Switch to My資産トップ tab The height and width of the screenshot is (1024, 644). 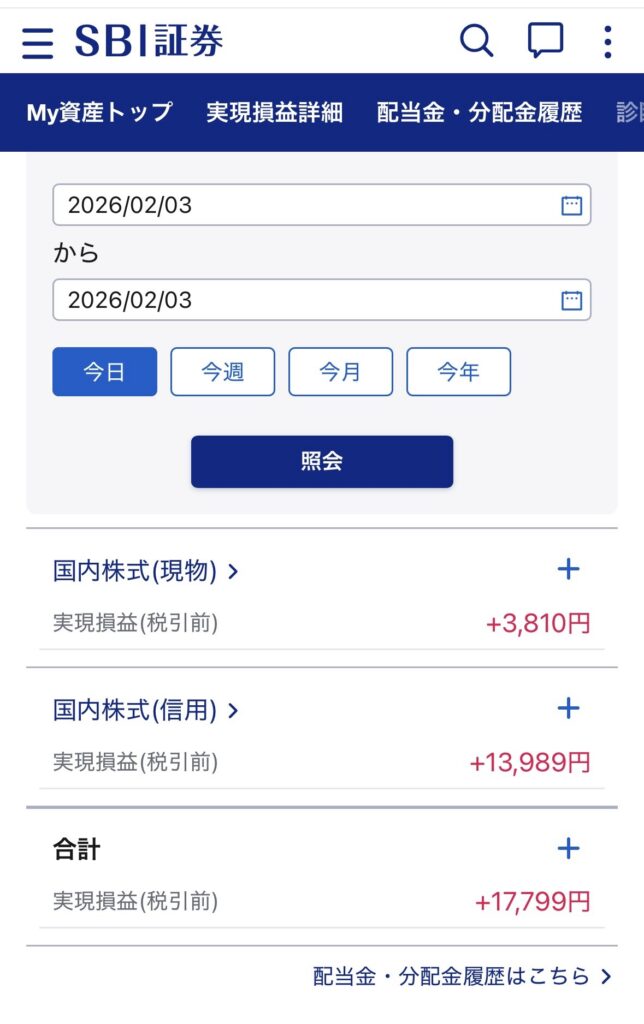click(99, 112)
